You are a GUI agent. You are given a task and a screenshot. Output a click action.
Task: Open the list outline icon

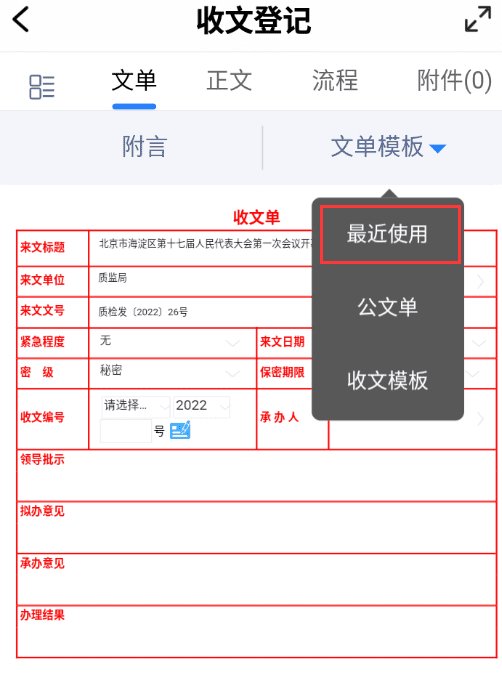42,86
